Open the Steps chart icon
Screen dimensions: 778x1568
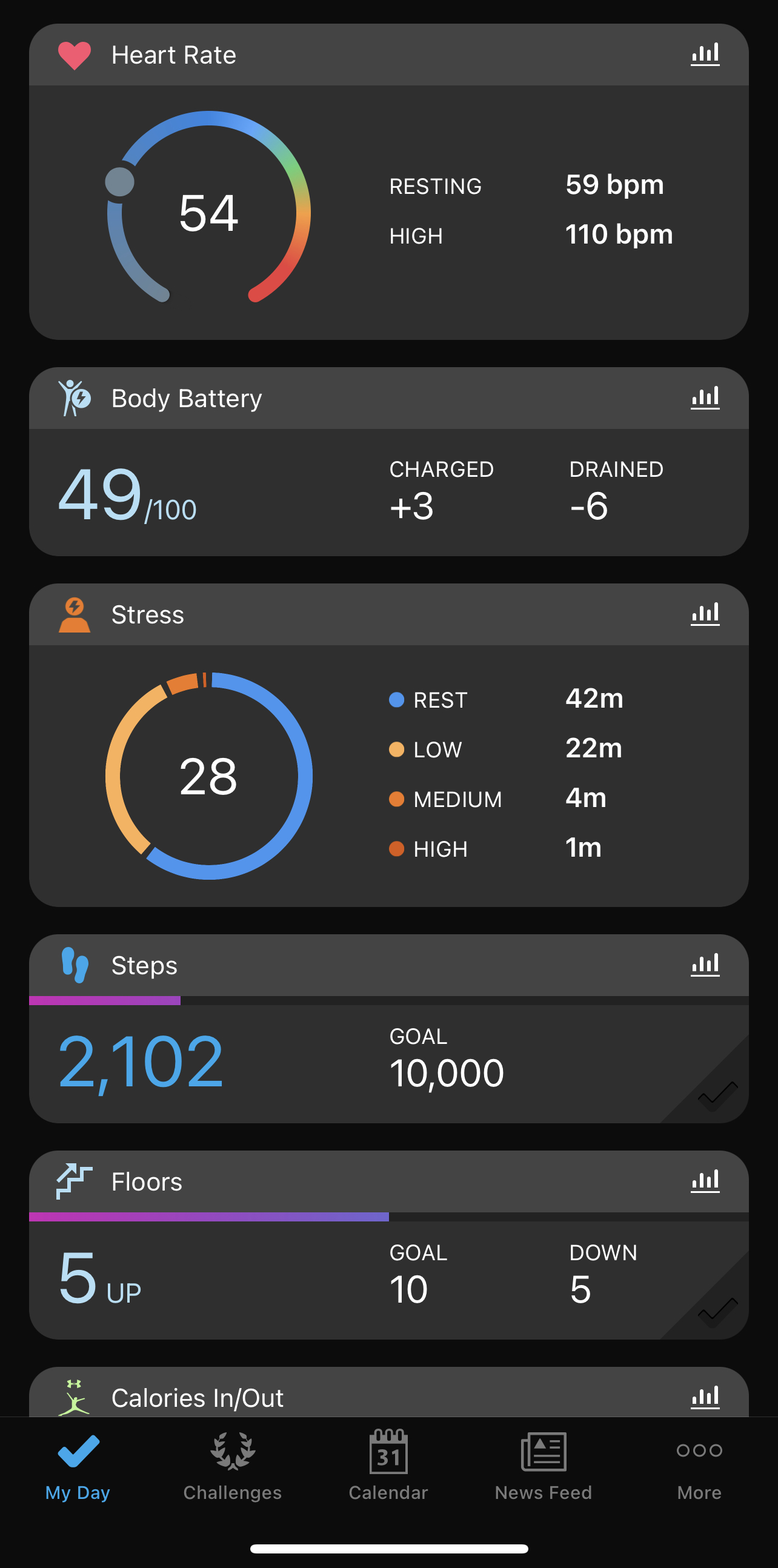pyautogui.click(x=705, y=965)
